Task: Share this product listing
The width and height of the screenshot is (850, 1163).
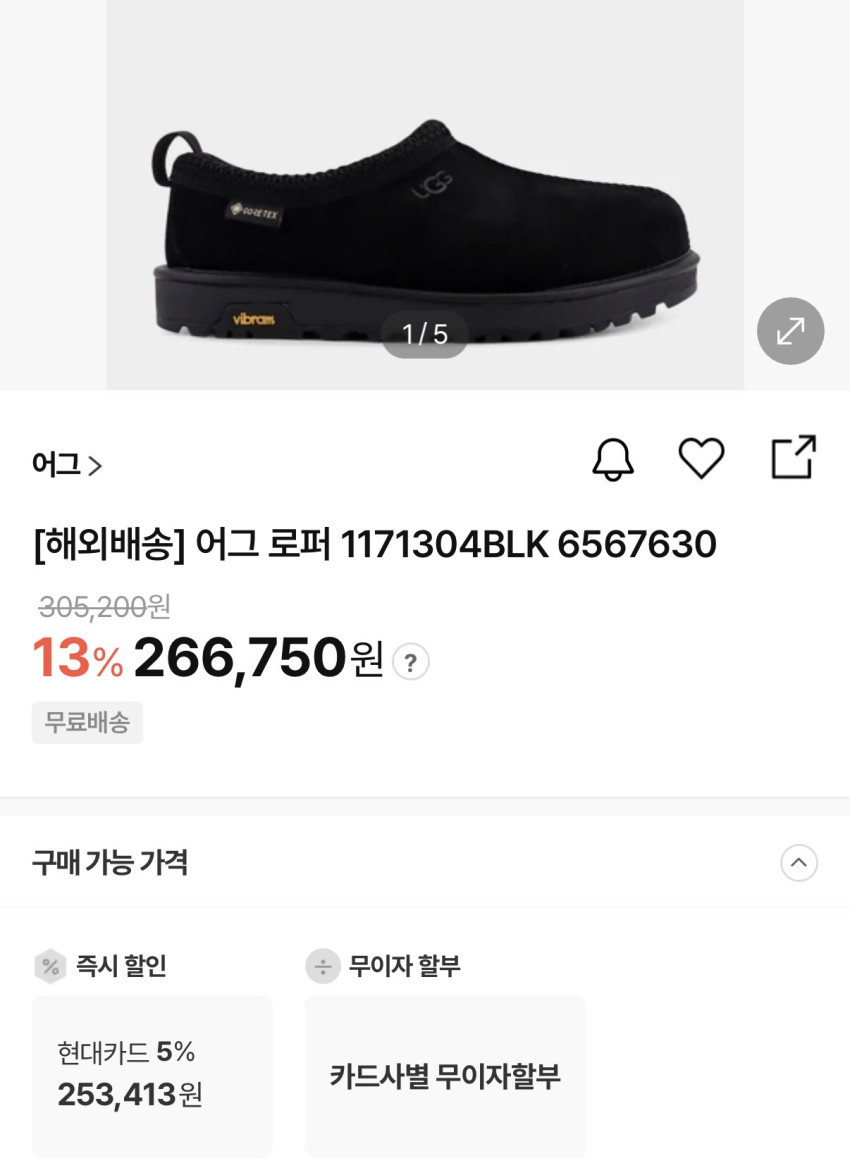Action: [794, 458]
